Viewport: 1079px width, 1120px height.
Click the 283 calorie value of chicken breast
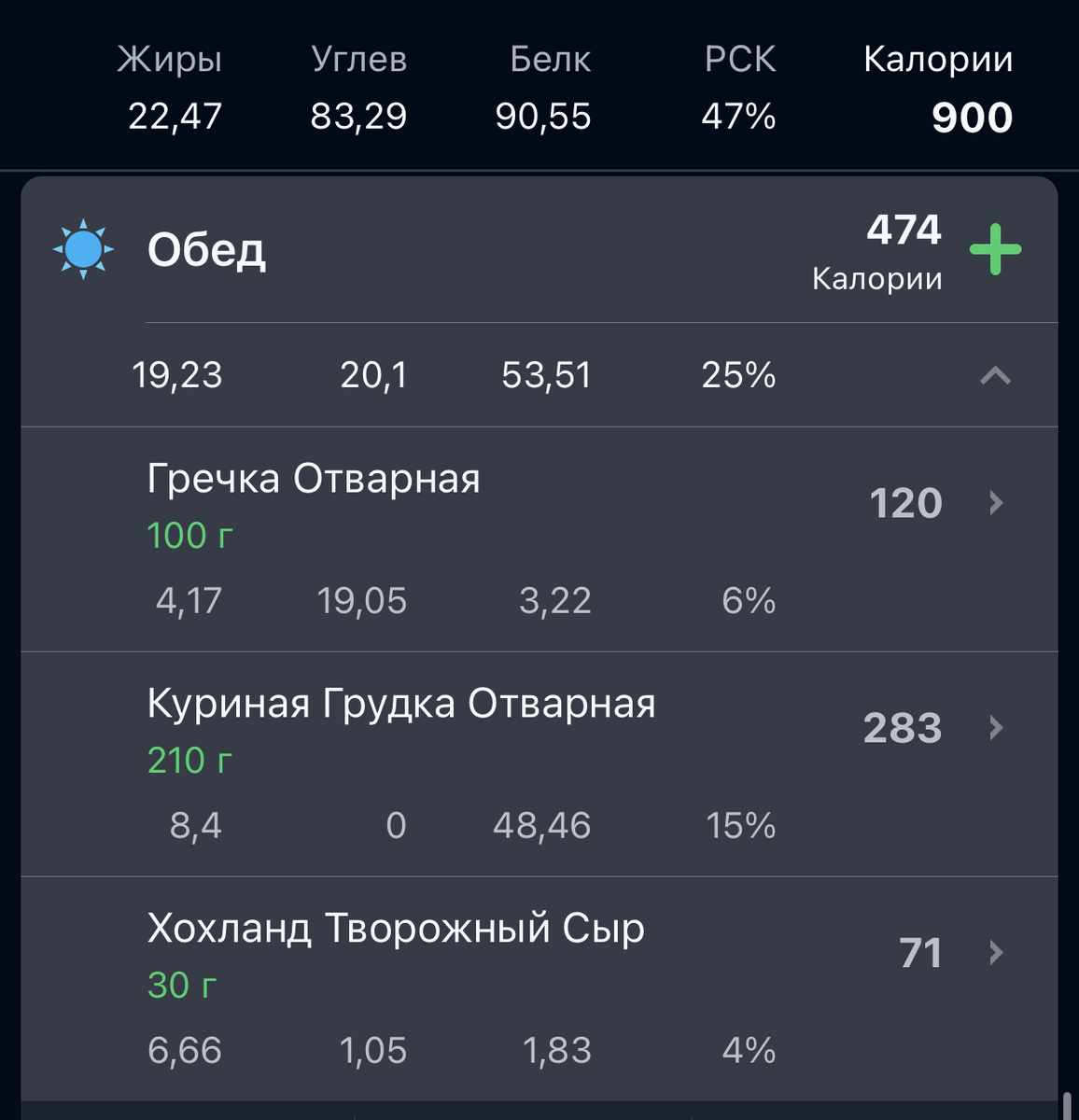tap(903, 728)
